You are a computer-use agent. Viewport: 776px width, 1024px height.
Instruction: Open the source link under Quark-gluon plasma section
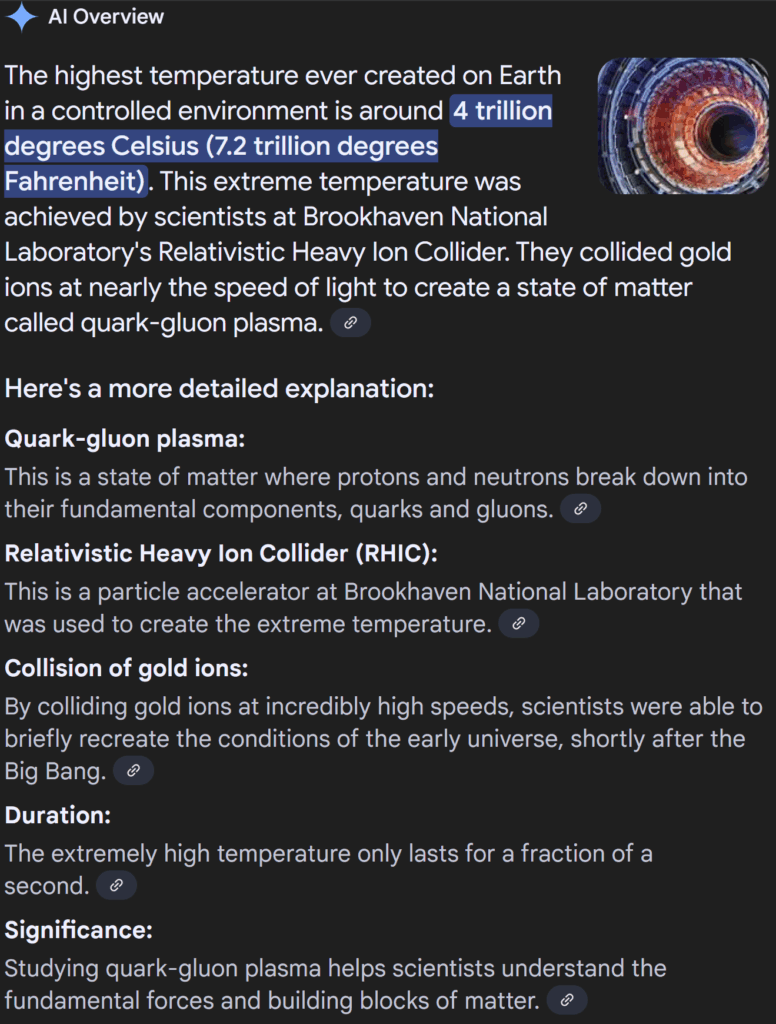(x=580, y=509)
